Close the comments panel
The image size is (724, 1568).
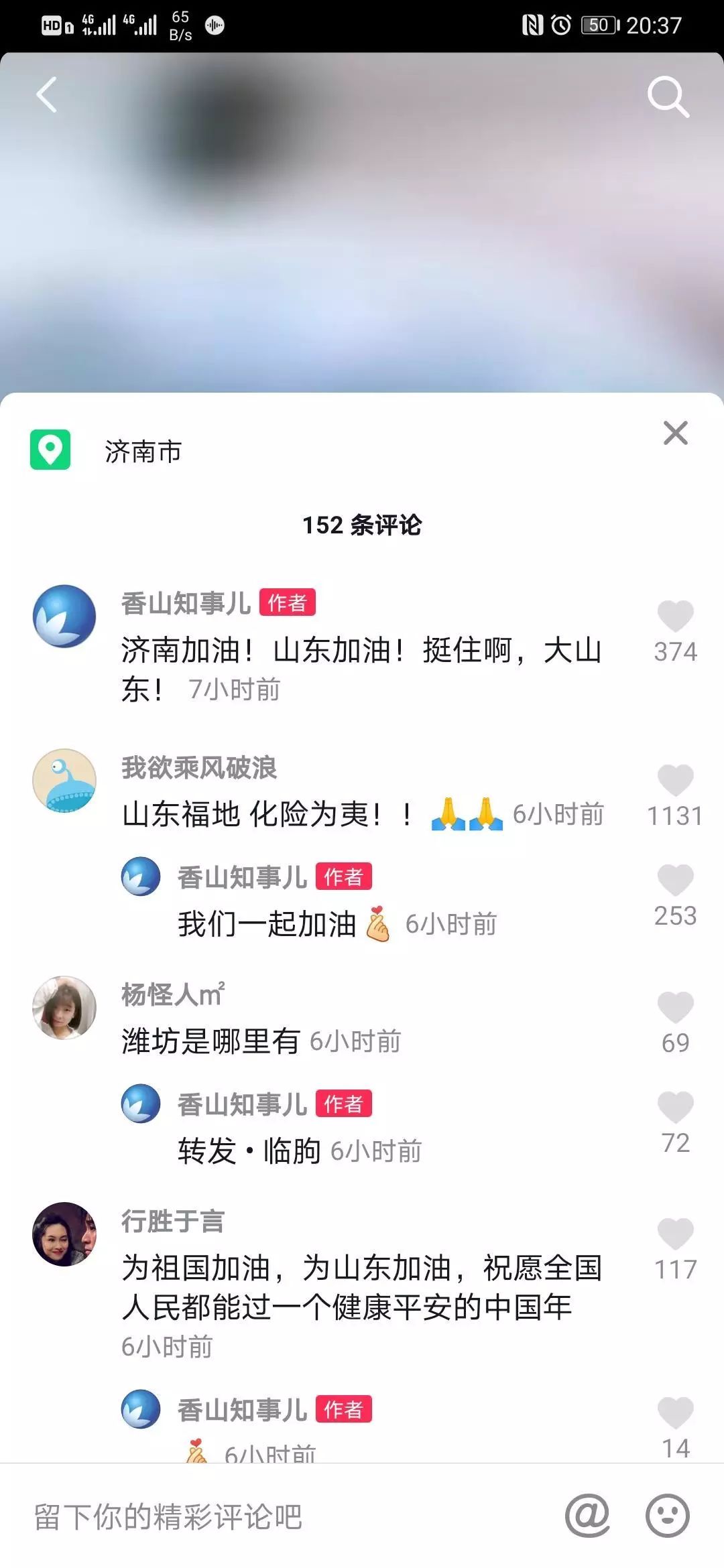pyautogui.click(x=676, y=433)
